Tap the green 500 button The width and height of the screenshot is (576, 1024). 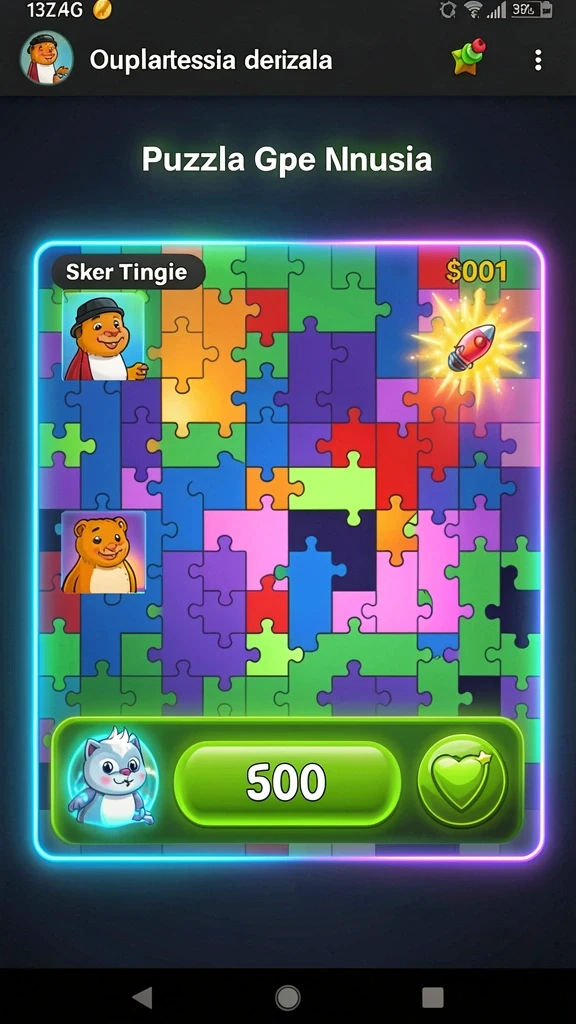tap(287, 783)
